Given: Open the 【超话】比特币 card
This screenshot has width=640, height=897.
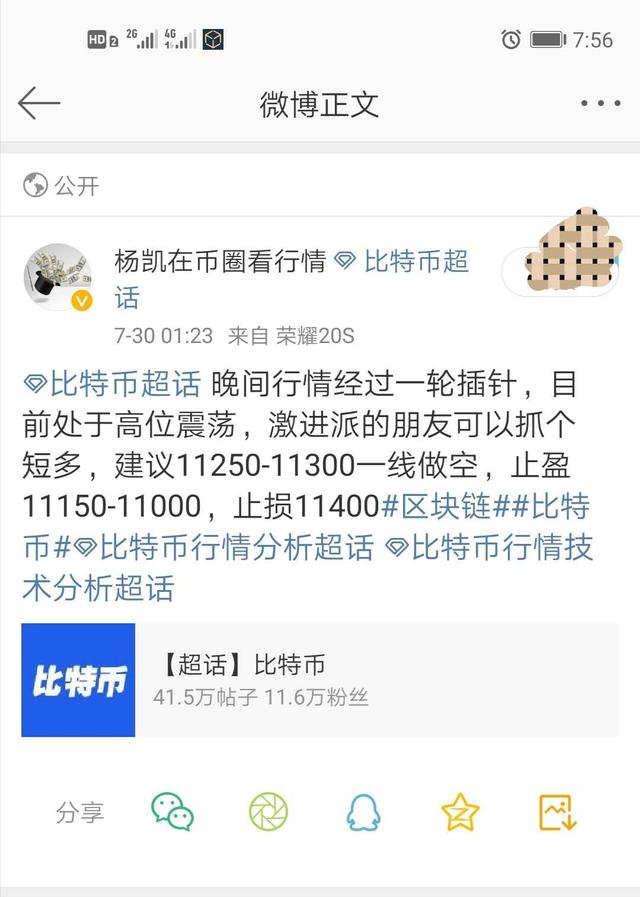Looking at the screenshot, I should click(x=320, y=680).
